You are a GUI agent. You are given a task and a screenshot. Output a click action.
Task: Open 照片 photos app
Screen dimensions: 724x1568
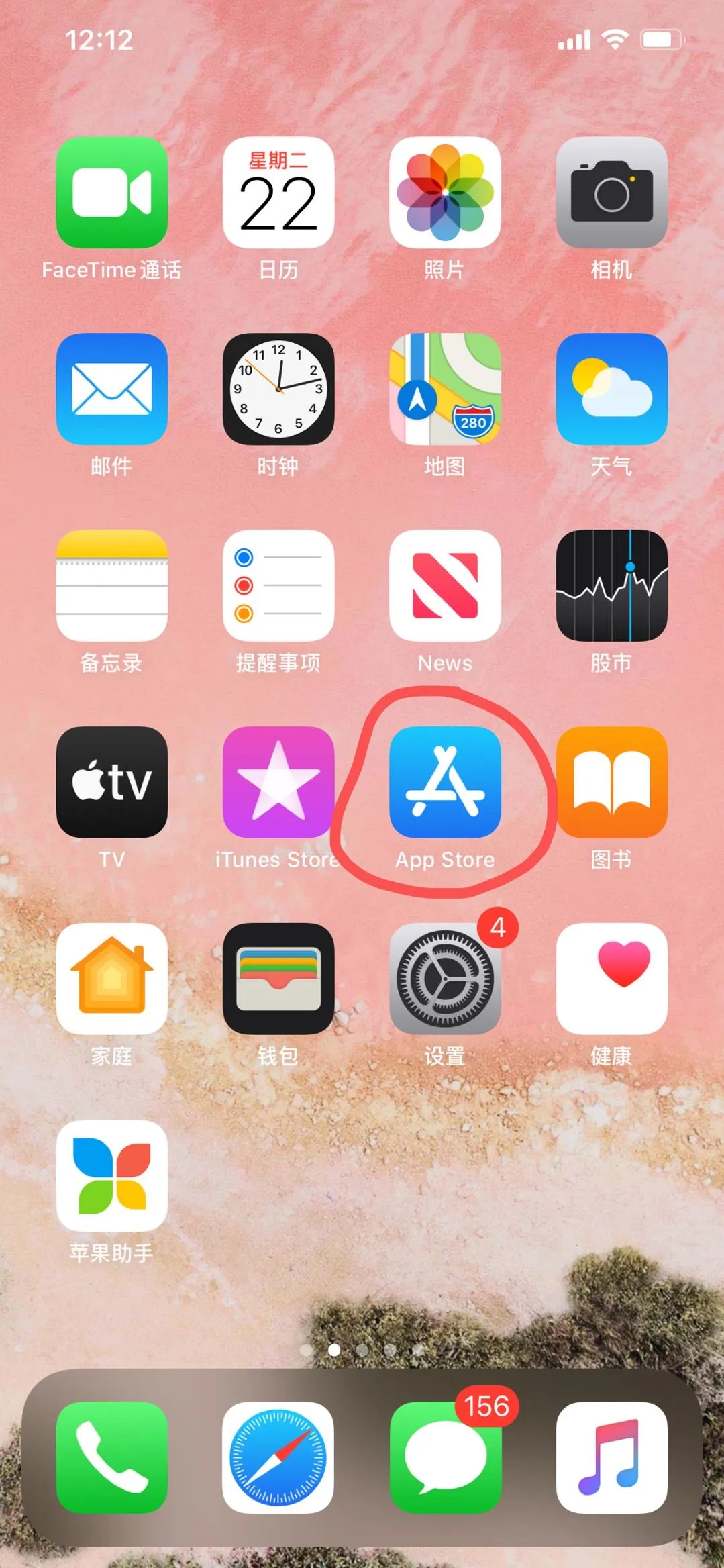click(x=445, y=193)
